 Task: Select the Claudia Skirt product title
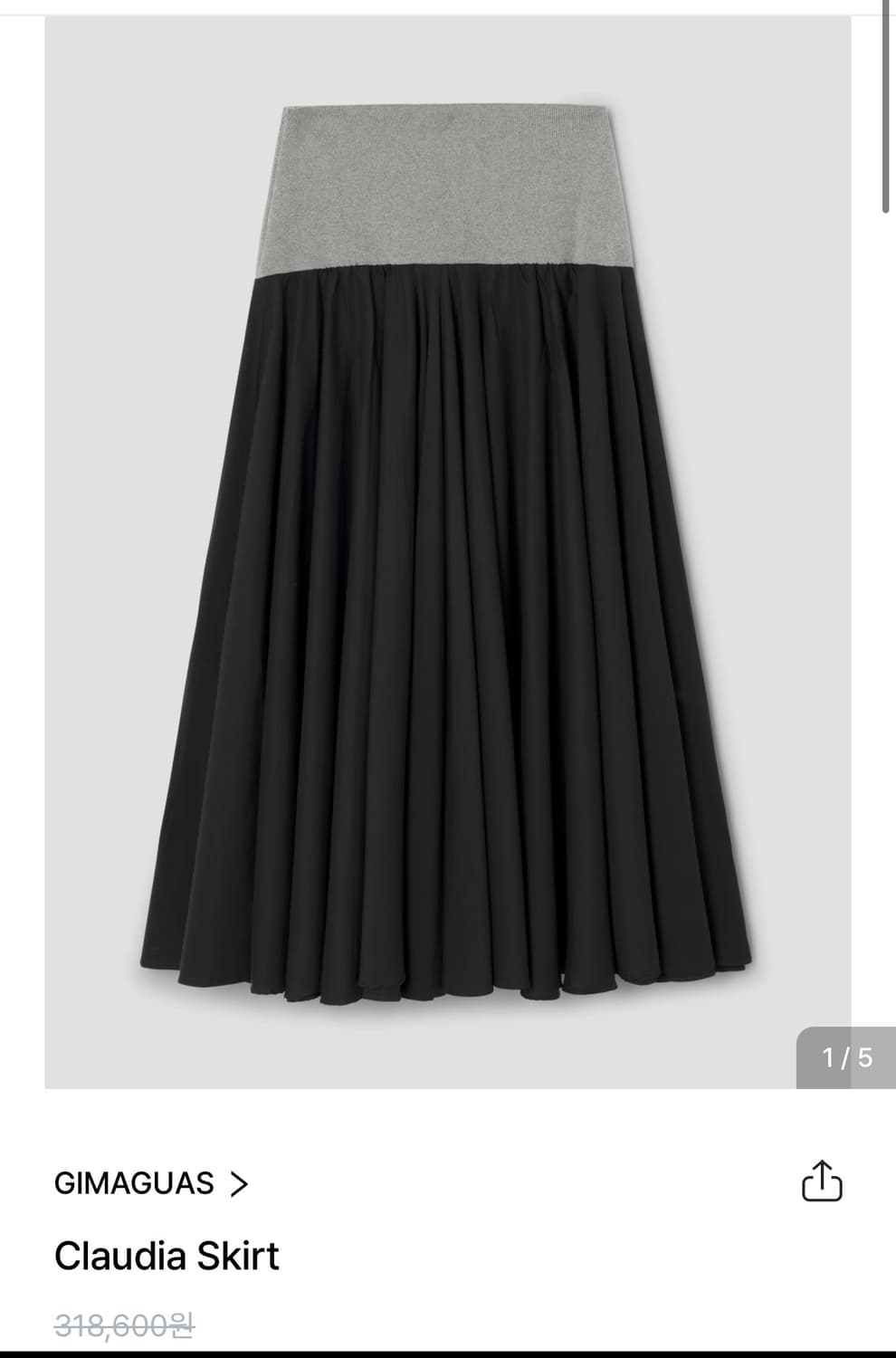tap(167, 1255)
